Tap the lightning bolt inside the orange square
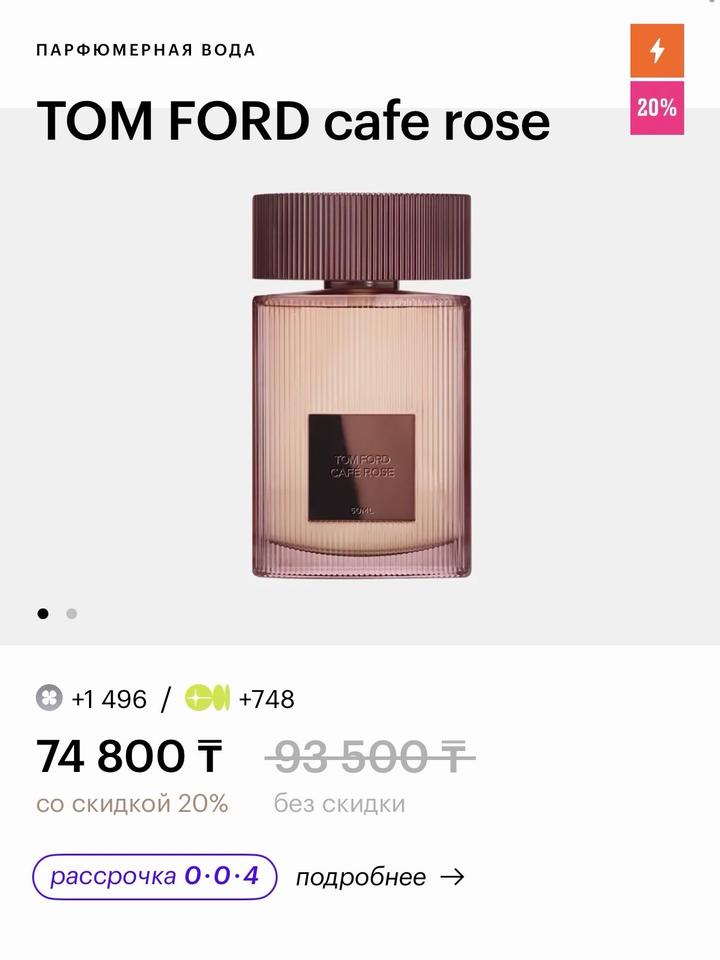 point(658,50)
